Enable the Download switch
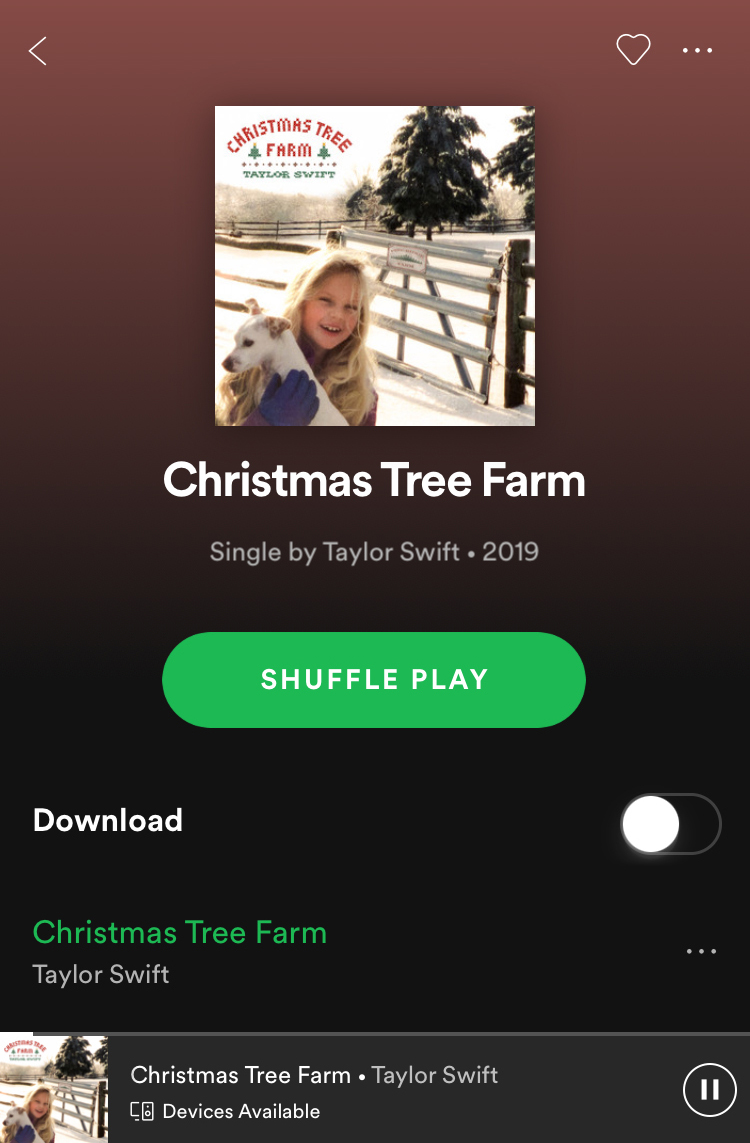Image resolution: width=750 pixels, height=1143 pixels. 670,824
